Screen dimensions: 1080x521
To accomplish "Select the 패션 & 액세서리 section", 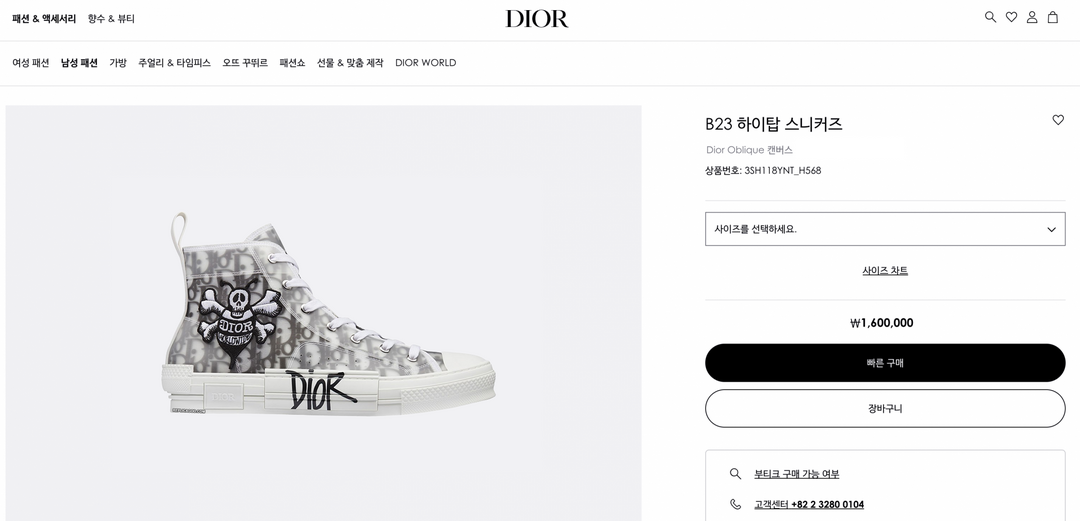I will (x=44, y=19).
